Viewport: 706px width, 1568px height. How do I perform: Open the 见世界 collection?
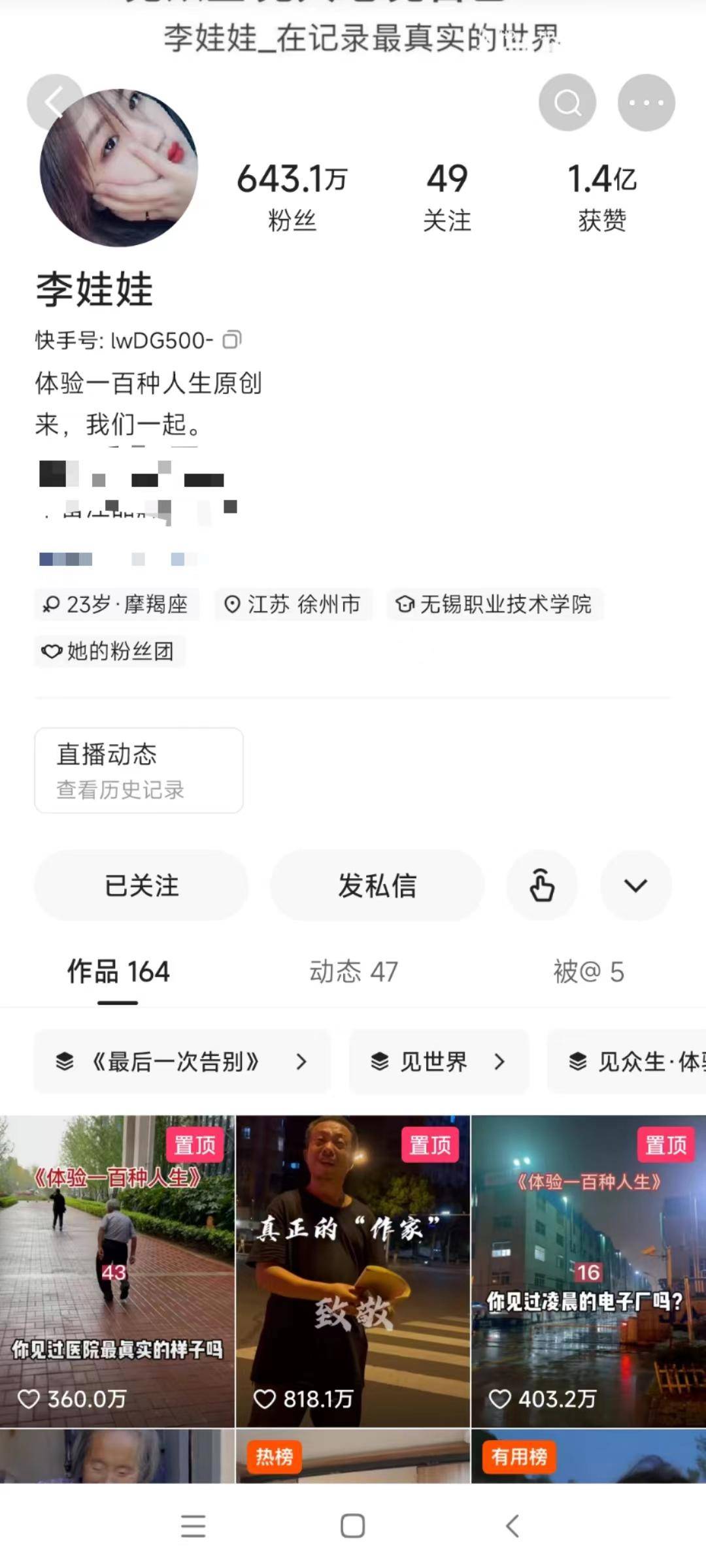pyautogui.click(x=438, y=1062)
